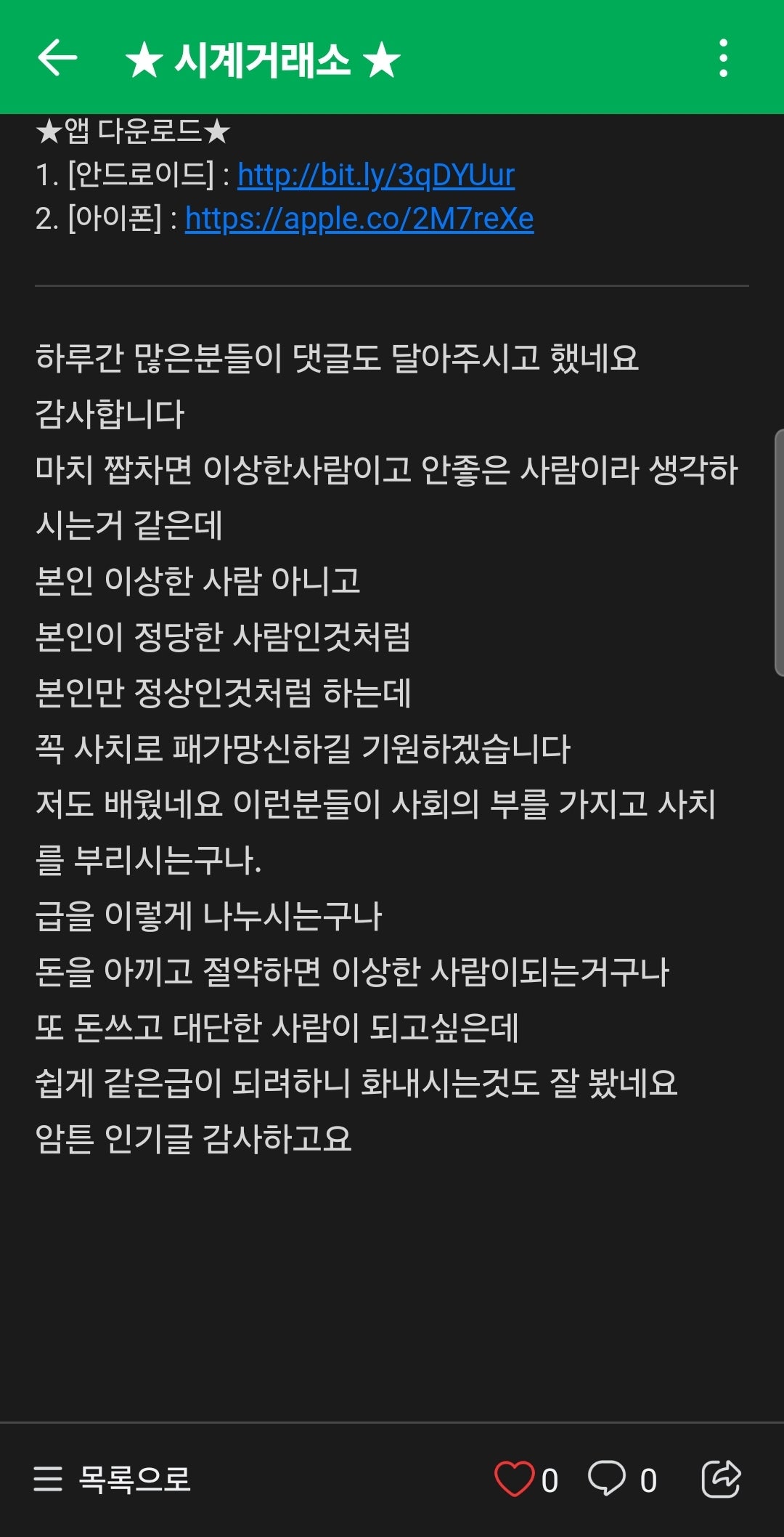Return to the post list (목록으로)
Viewport: 784px width, 1537px height.
[113, 1479]
